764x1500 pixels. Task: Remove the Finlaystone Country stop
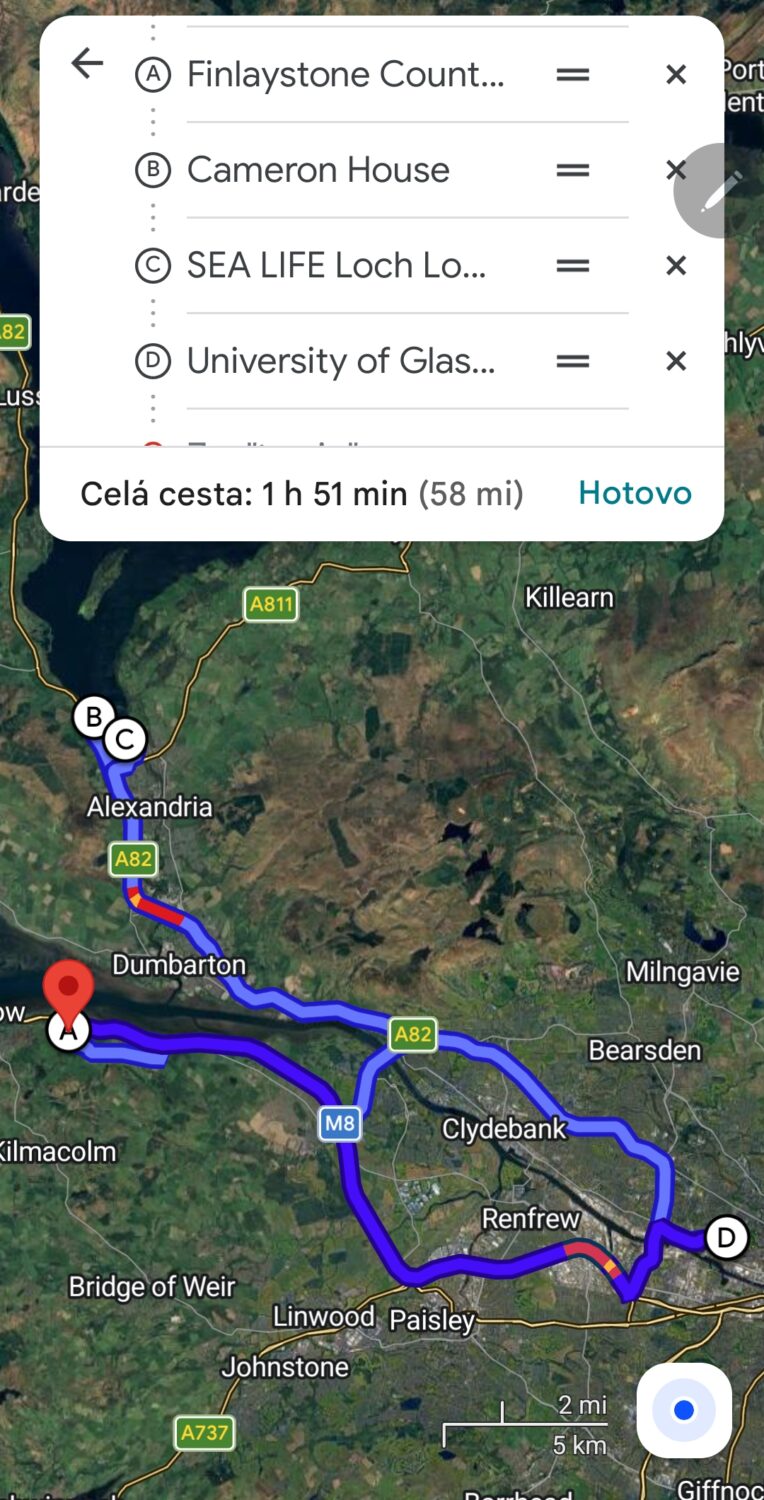tap(676, 75)
